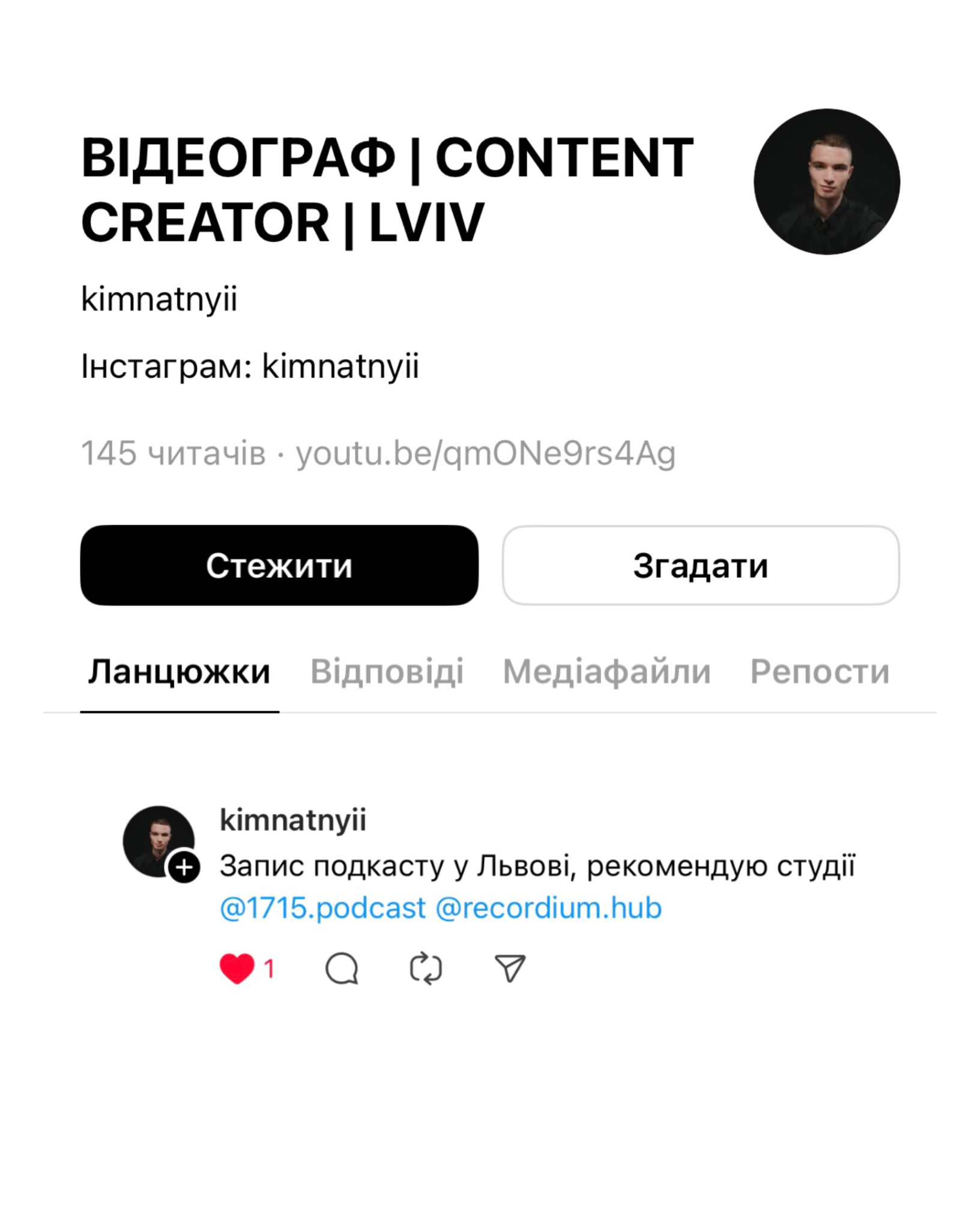Tap the Стежити follow button
The width and height of the screenshot is (980, 1225).
point(279,565)
